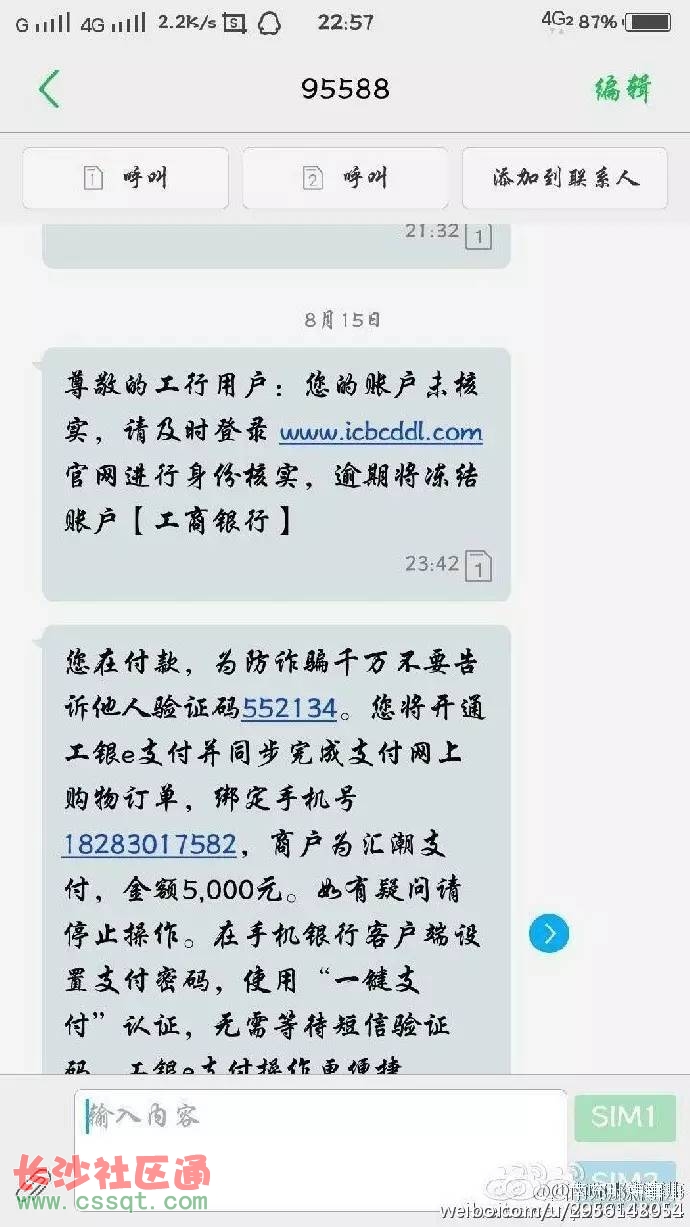Tap the blue arrow beside the payment message

point(549,933)
